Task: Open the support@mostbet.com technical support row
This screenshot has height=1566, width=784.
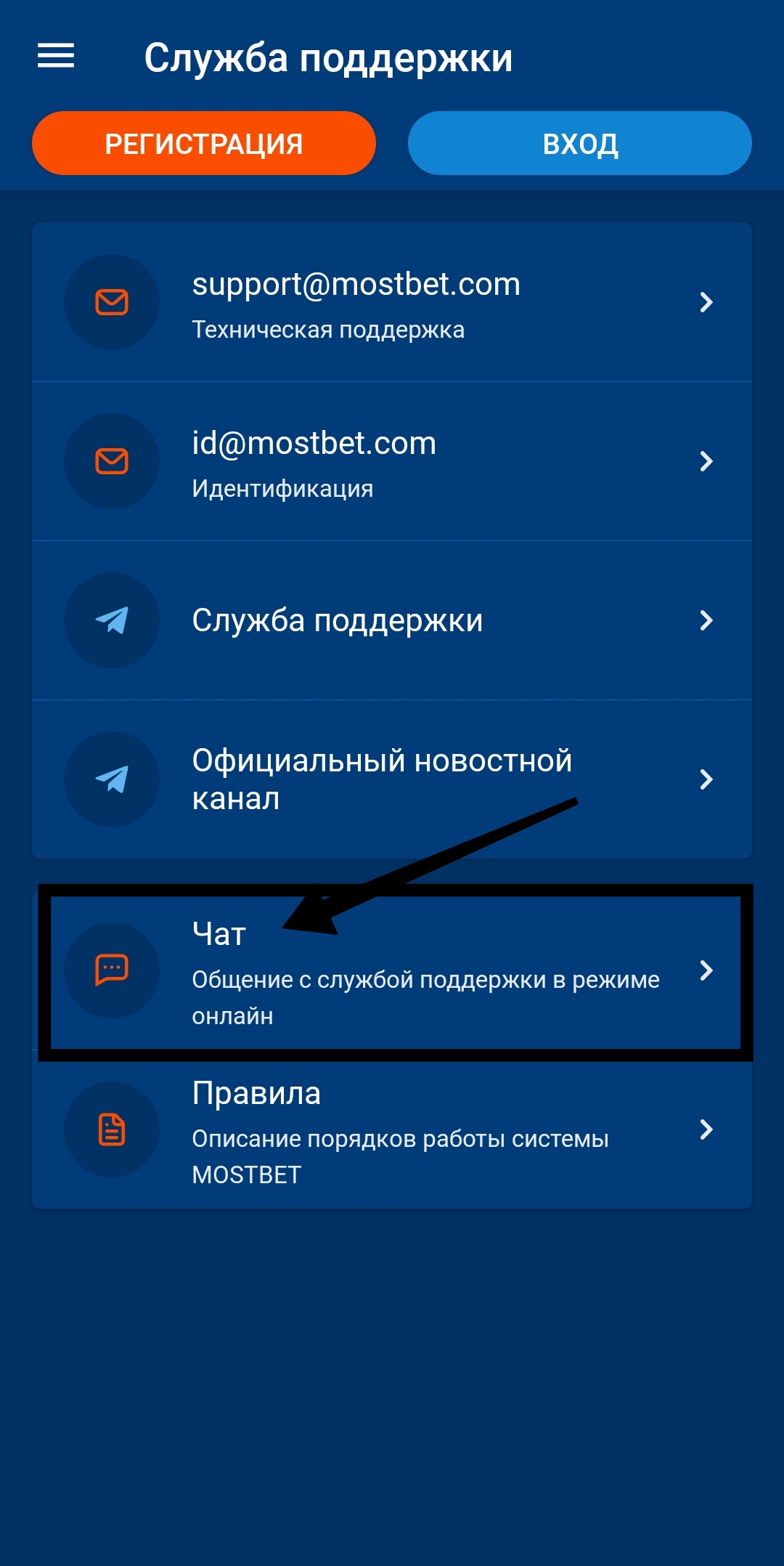Action: coord(392,302)
